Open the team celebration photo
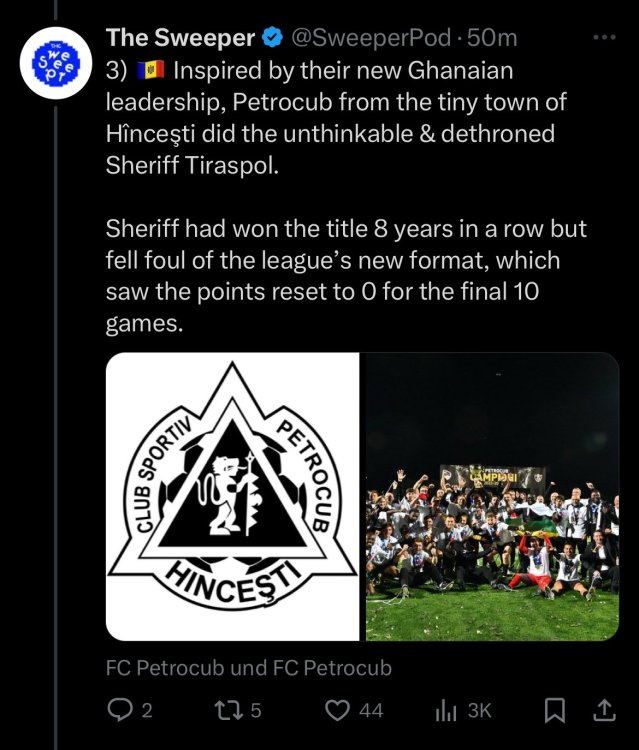639x750 pixels. [492, 496]
